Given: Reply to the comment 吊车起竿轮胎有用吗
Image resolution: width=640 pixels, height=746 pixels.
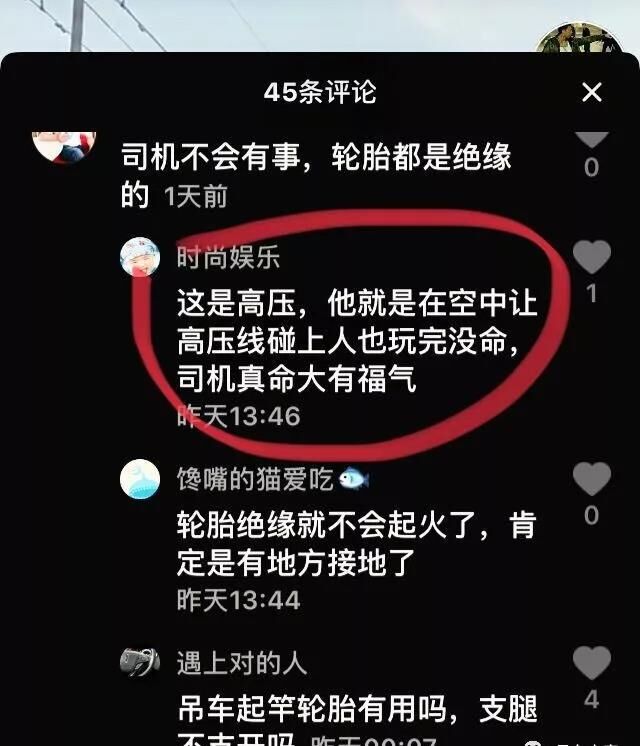Looking at the screenshot, I should click(x=355, y=710).
